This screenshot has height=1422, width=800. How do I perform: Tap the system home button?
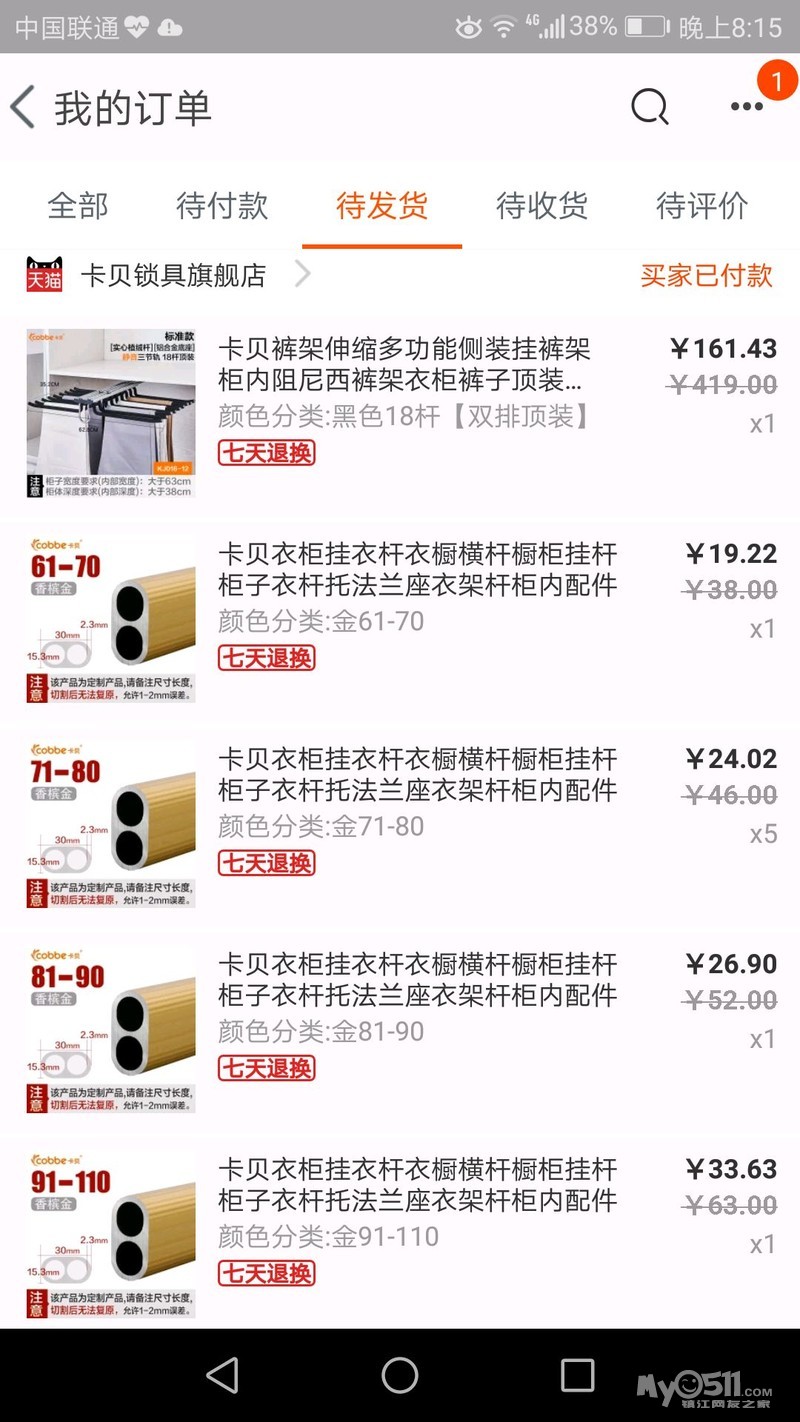pyautogui.click(x=400, y=1375)
